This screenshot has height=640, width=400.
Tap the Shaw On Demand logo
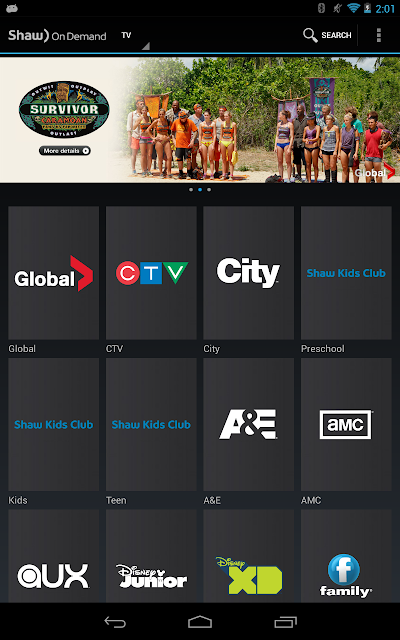57,36
